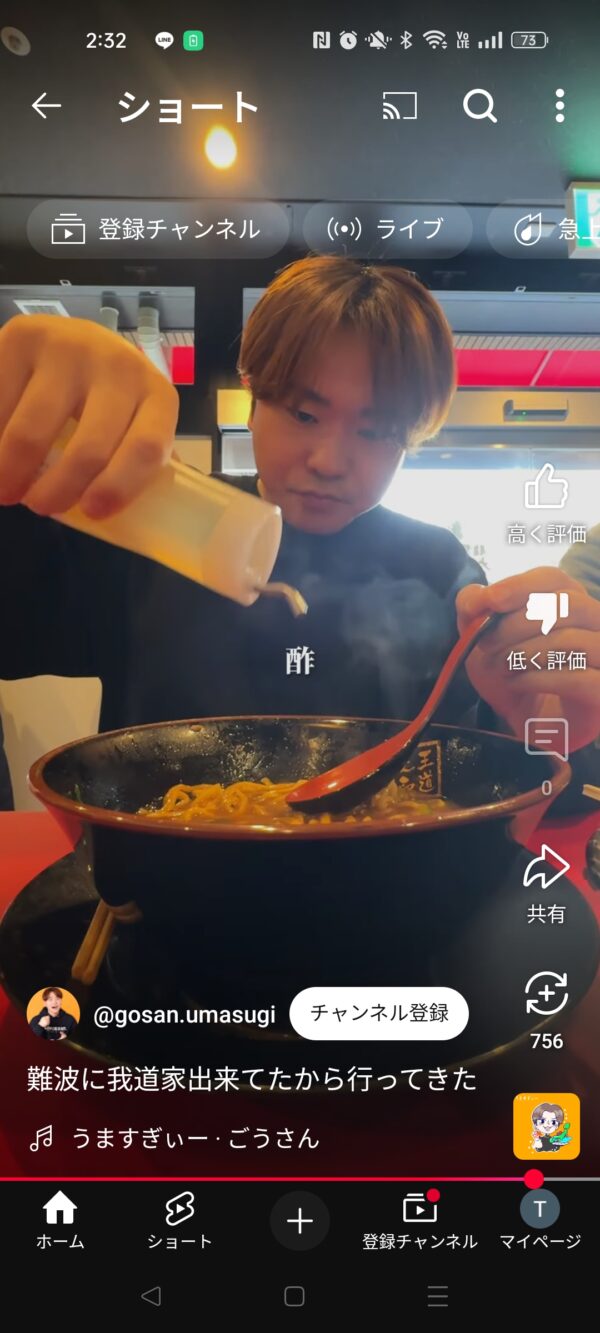The image size is (600, 1333).
Task: Open the cast to device icon
Action: [400, 105]
